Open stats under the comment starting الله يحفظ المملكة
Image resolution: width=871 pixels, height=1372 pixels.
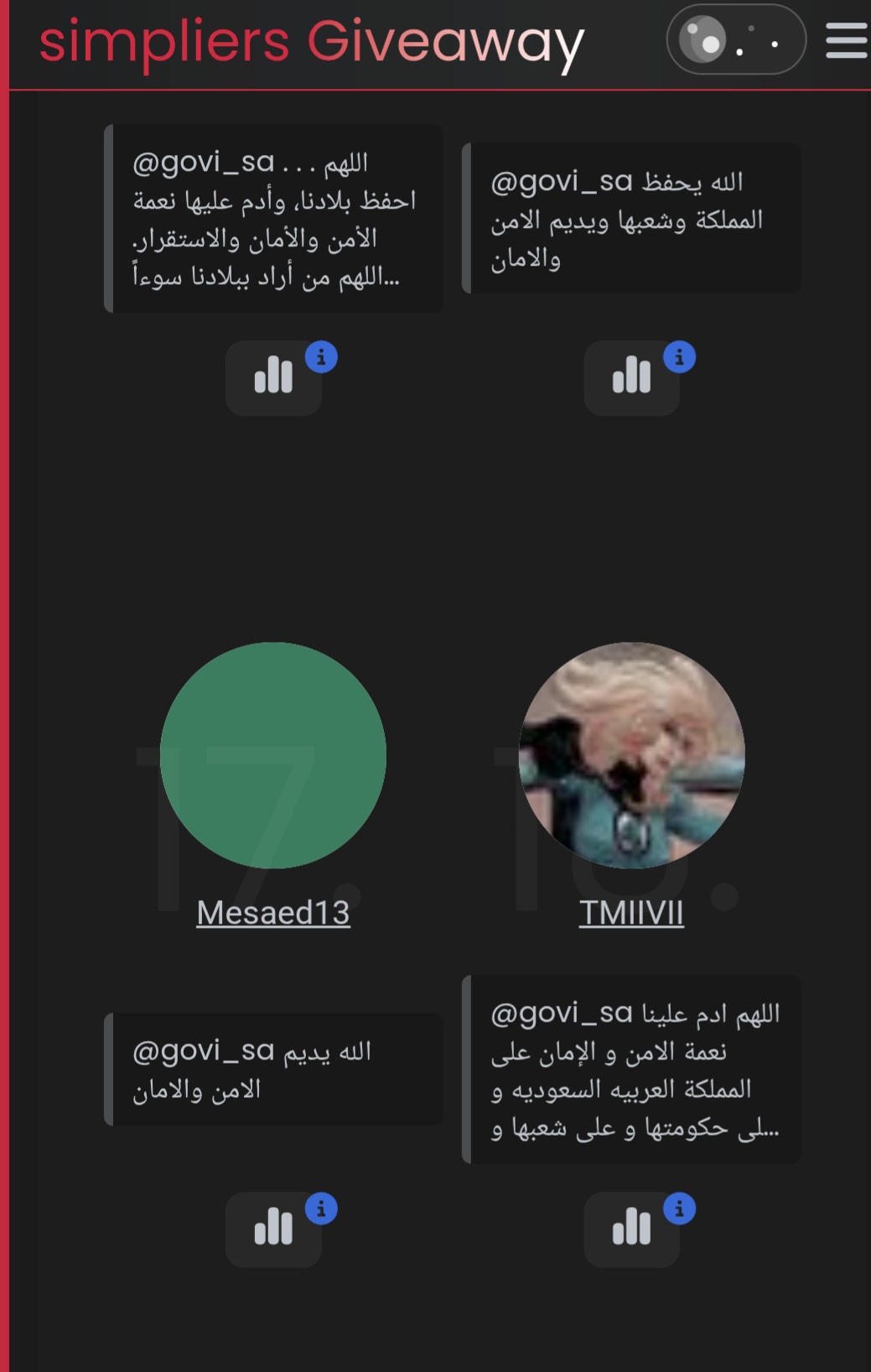(x=631, y=377)
